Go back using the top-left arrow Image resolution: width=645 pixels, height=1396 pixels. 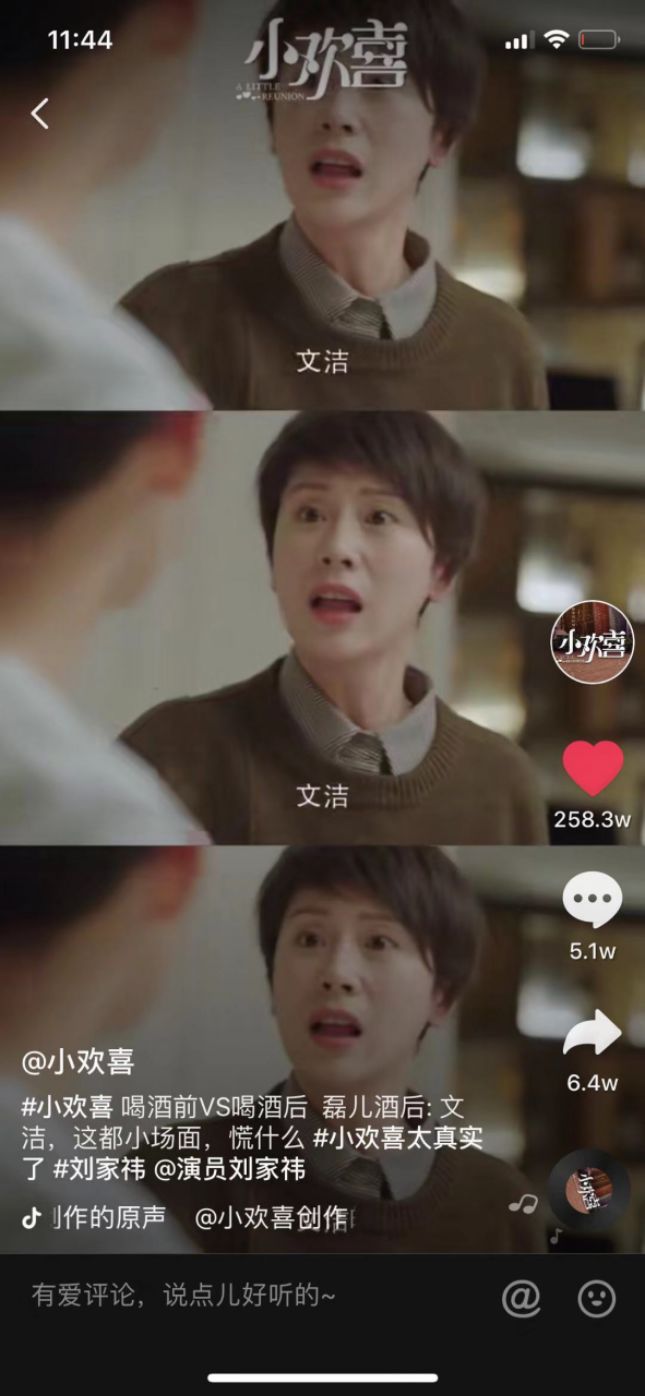click(x=40, y=113)
